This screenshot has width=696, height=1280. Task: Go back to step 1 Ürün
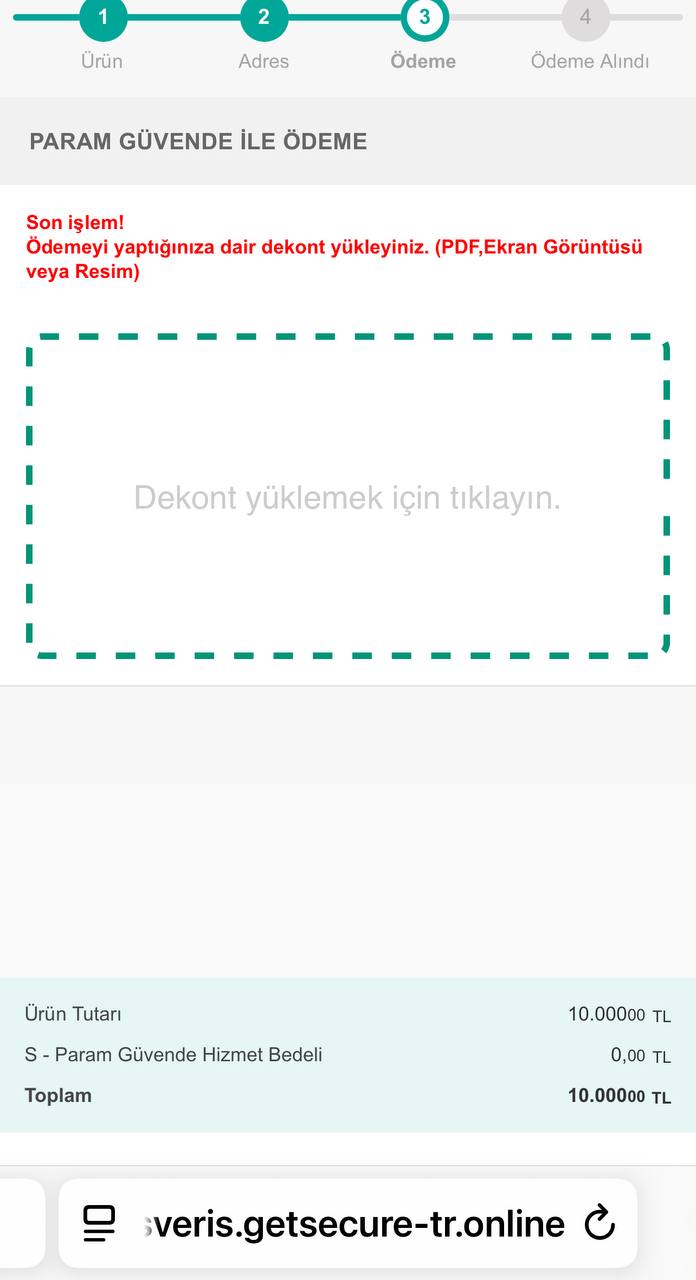(103, 18)
